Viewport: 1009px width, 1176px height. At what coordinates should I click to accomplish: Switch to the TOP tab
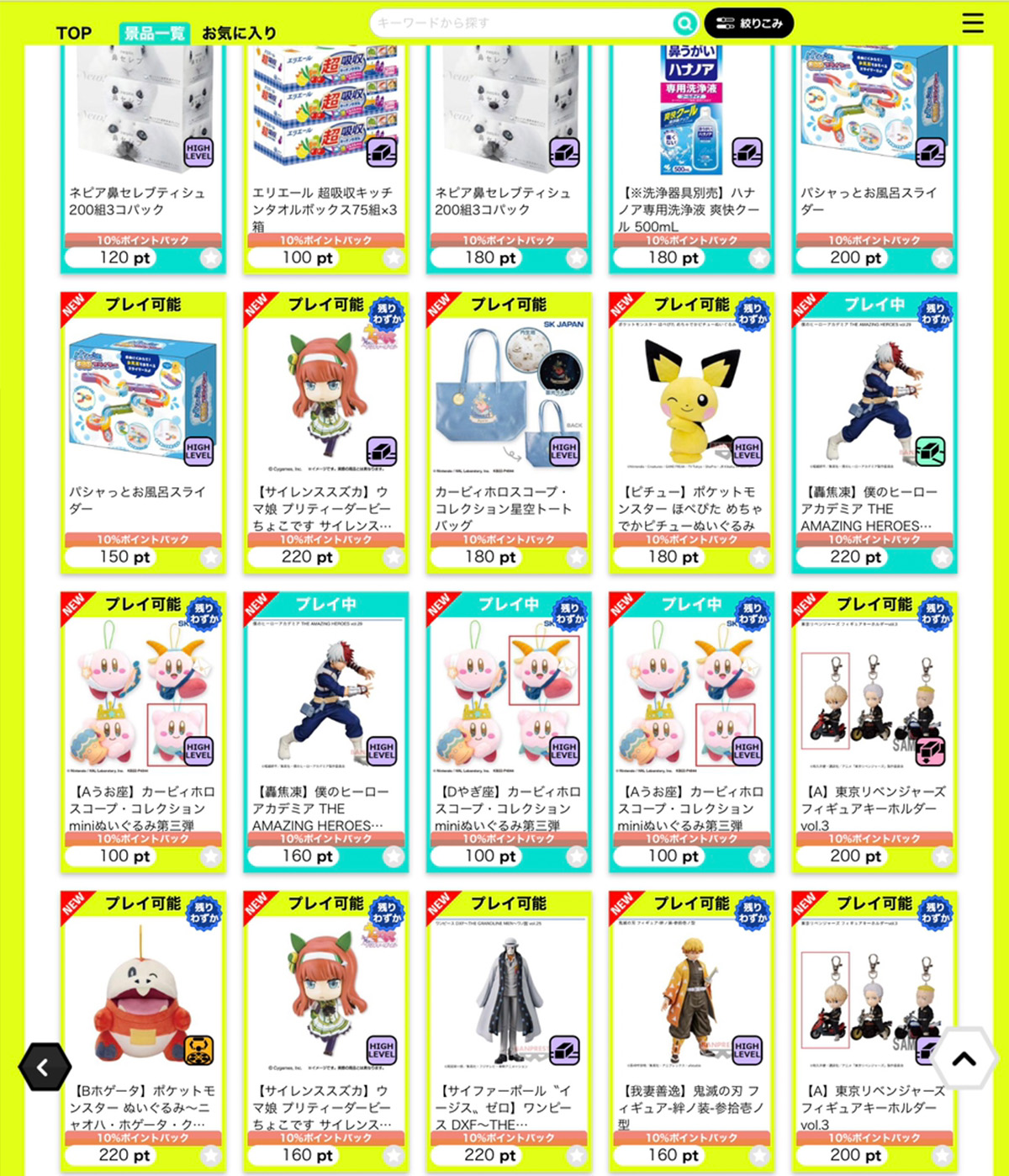pos(74,34)
